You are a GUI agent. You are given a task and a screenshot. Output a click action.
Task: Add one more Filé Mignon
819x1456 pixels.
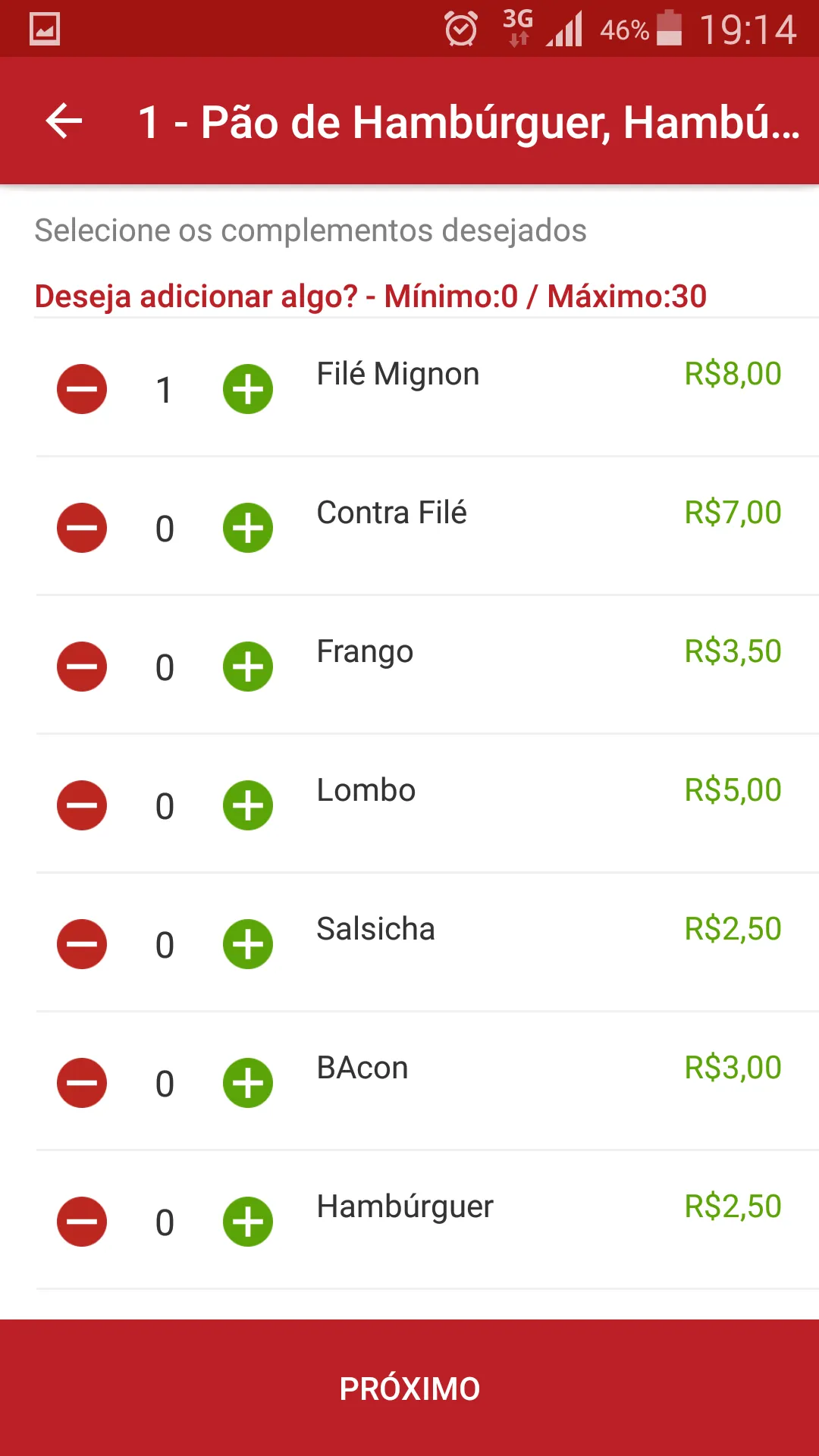click(x=248, y=389)
